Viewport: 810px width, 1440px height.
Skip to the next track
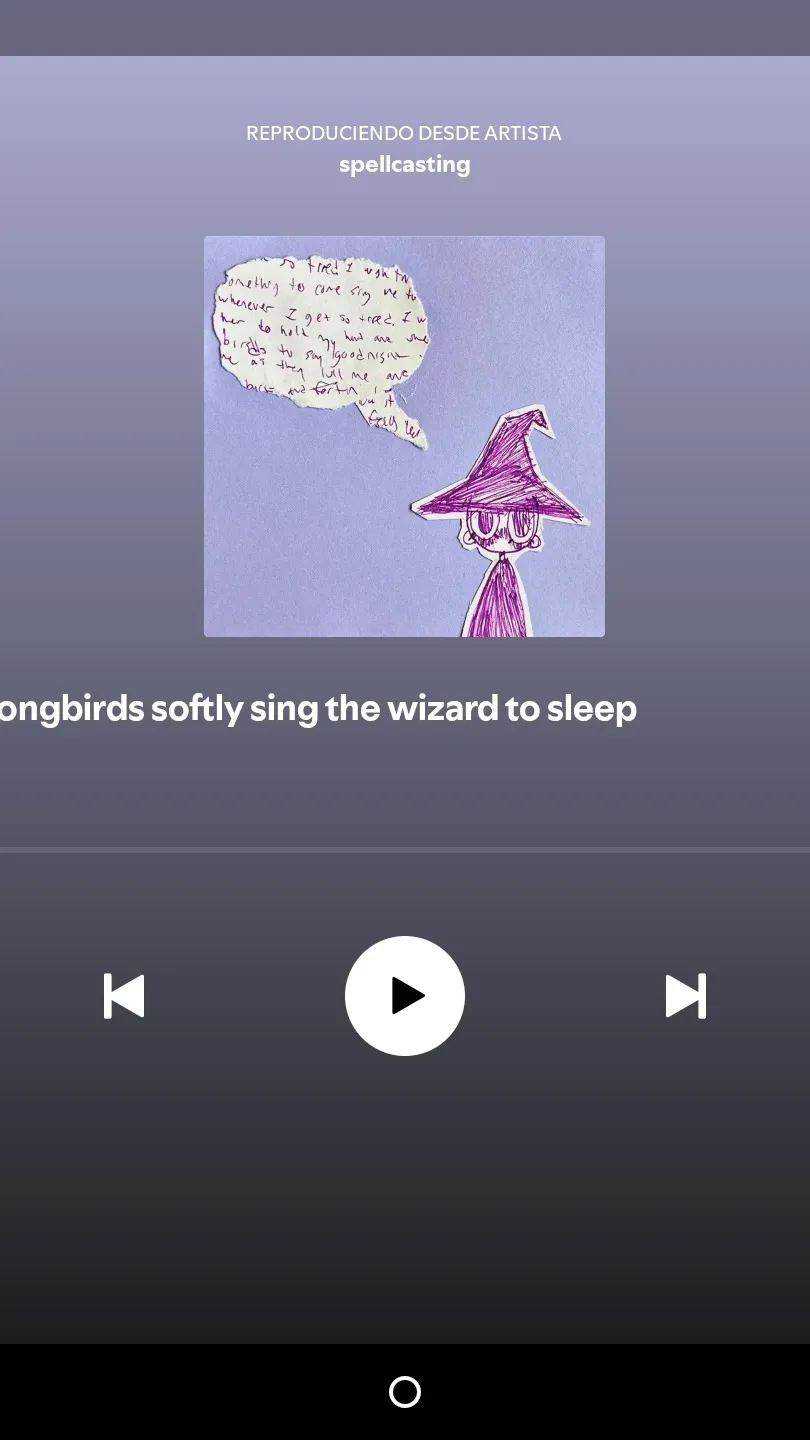click(x=685, y=996)
